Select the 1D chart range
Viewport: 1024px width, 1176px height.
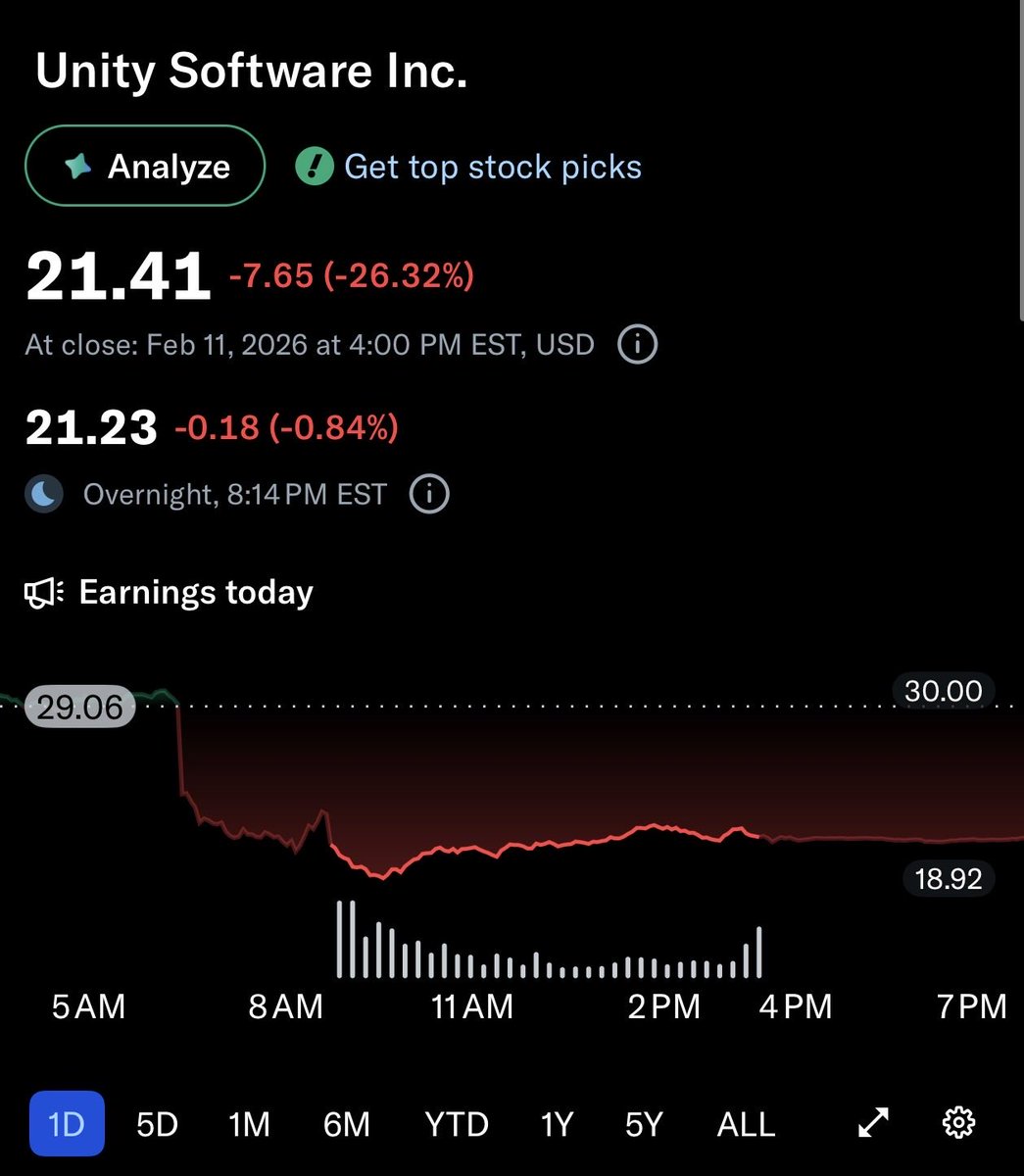[x=67, y=1124]
